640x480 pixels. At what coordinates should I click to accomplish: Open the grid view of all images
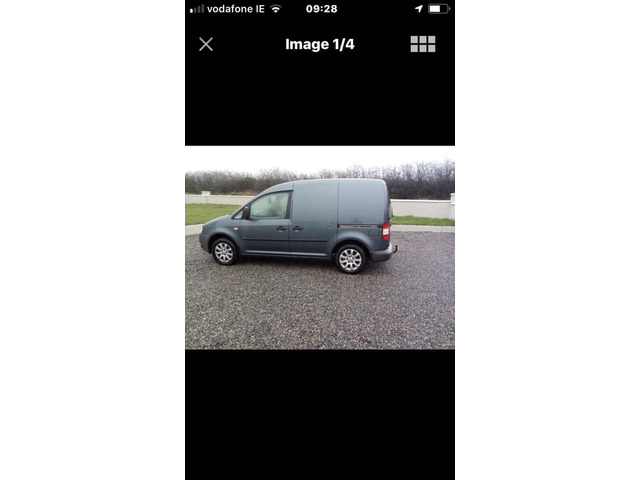click(422, 44)
